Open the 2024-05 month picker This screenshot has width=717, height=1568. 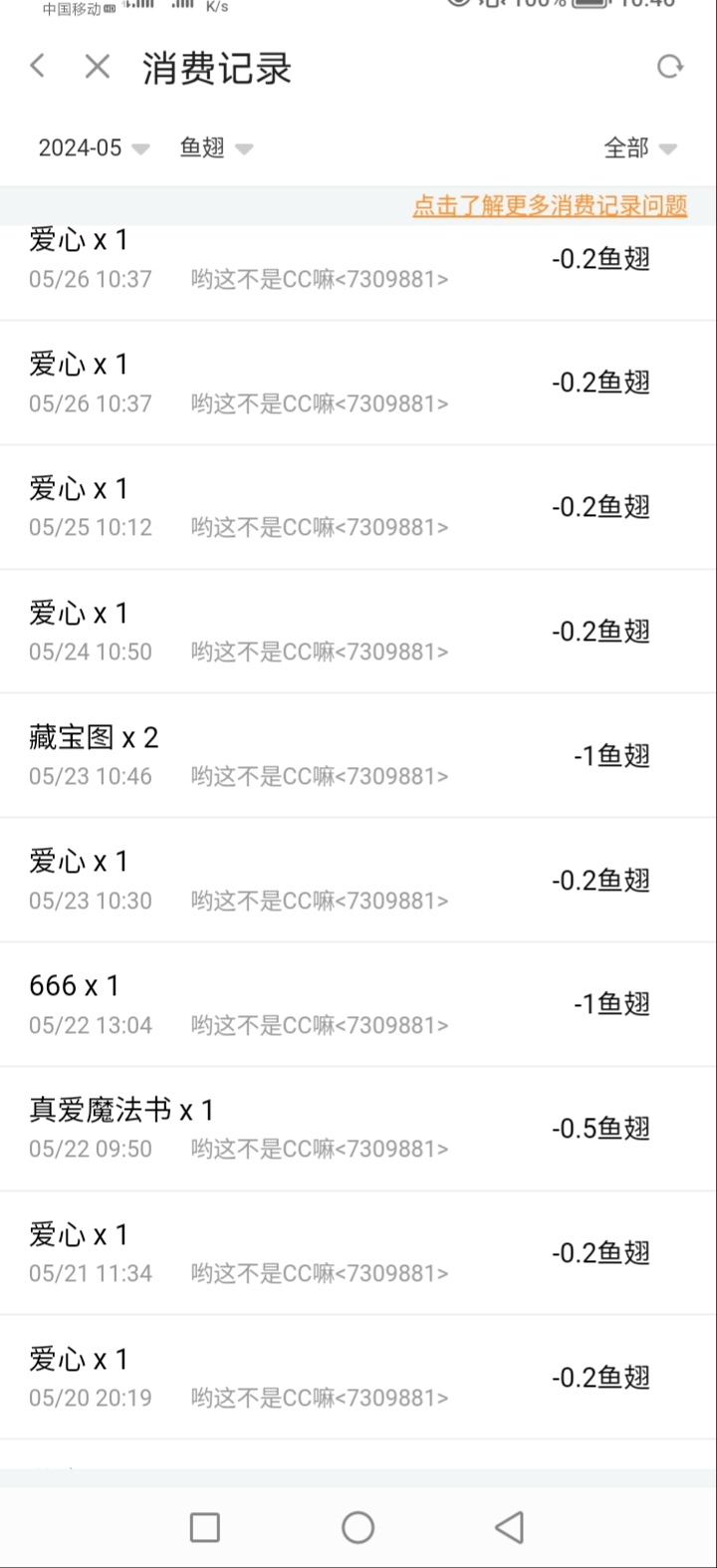[94, 148]
